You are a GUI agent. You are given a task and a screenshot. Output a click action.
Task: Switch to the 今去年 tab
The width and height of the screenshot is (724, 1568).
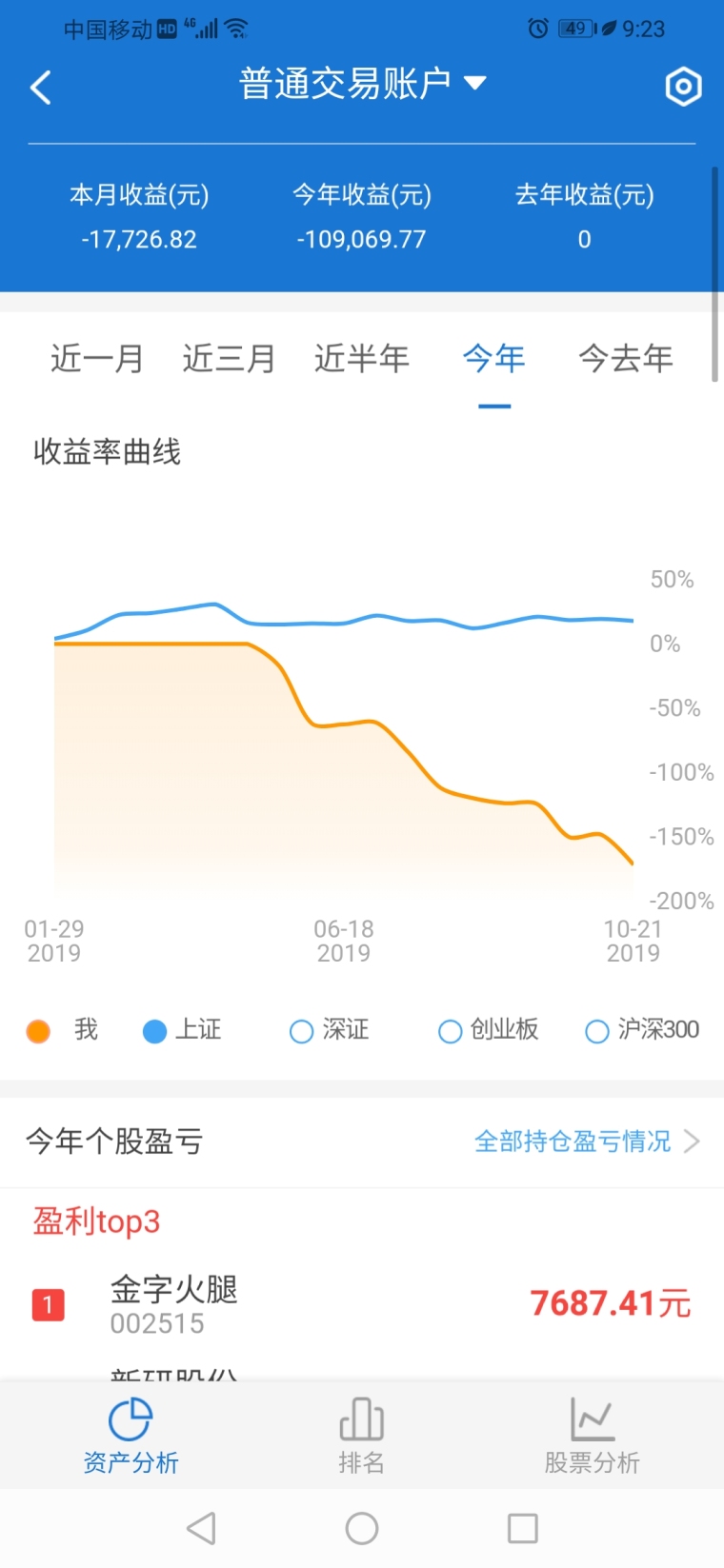[626, 359]
